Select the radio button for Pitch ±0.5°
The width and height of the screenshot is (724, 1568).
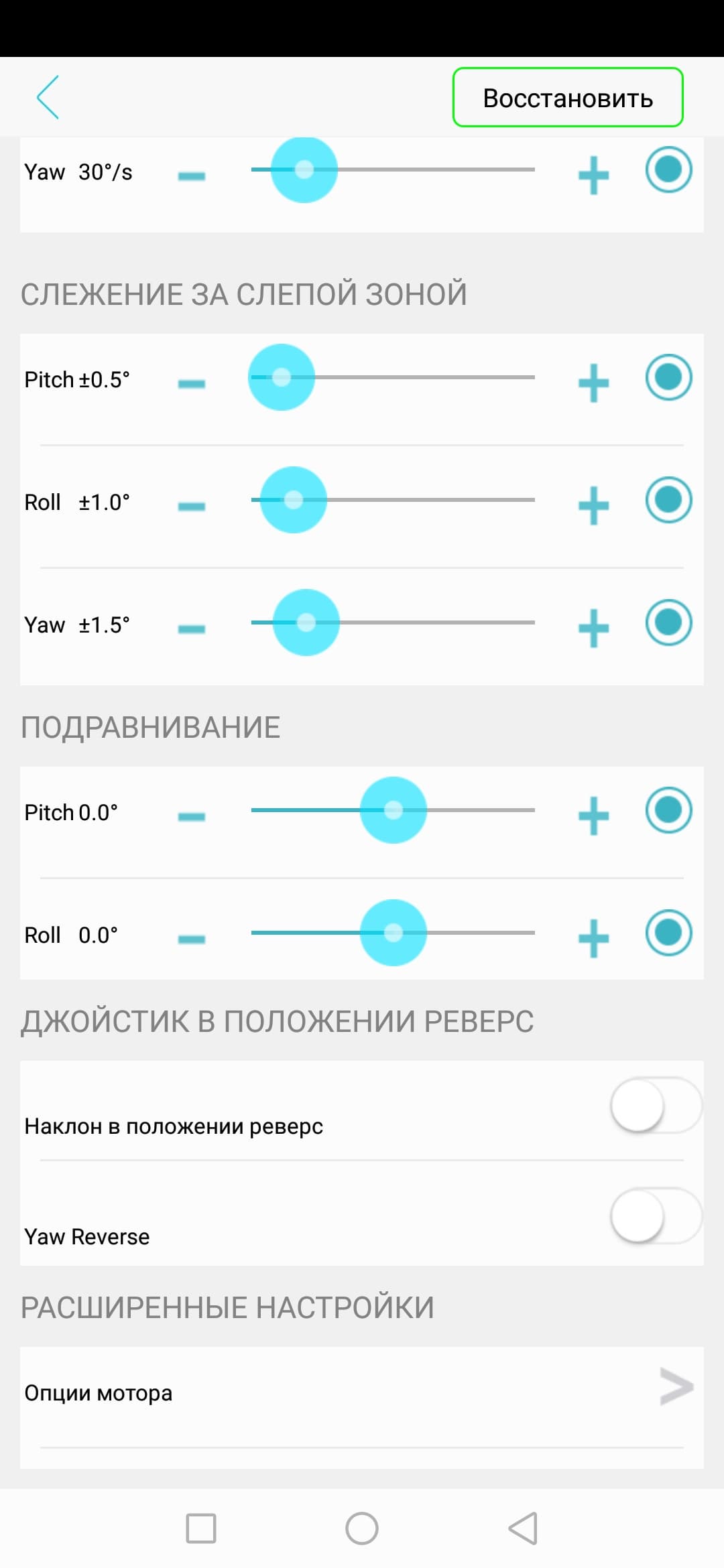pyautogui.click(x=668, y=377)
